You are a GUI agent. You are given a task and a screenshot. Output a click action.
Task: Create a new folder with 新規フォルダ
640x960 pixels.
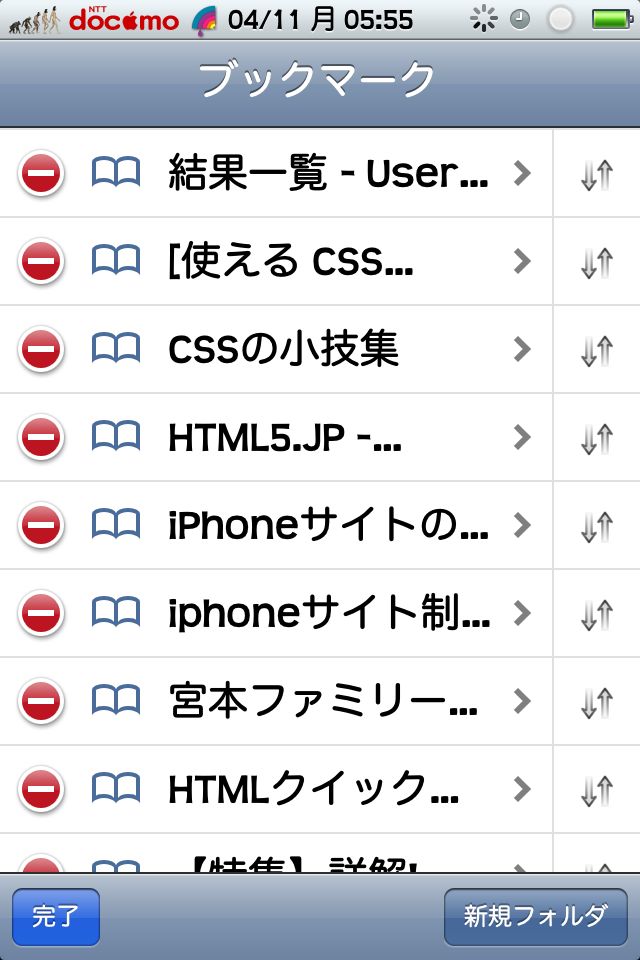coord(535,916)
